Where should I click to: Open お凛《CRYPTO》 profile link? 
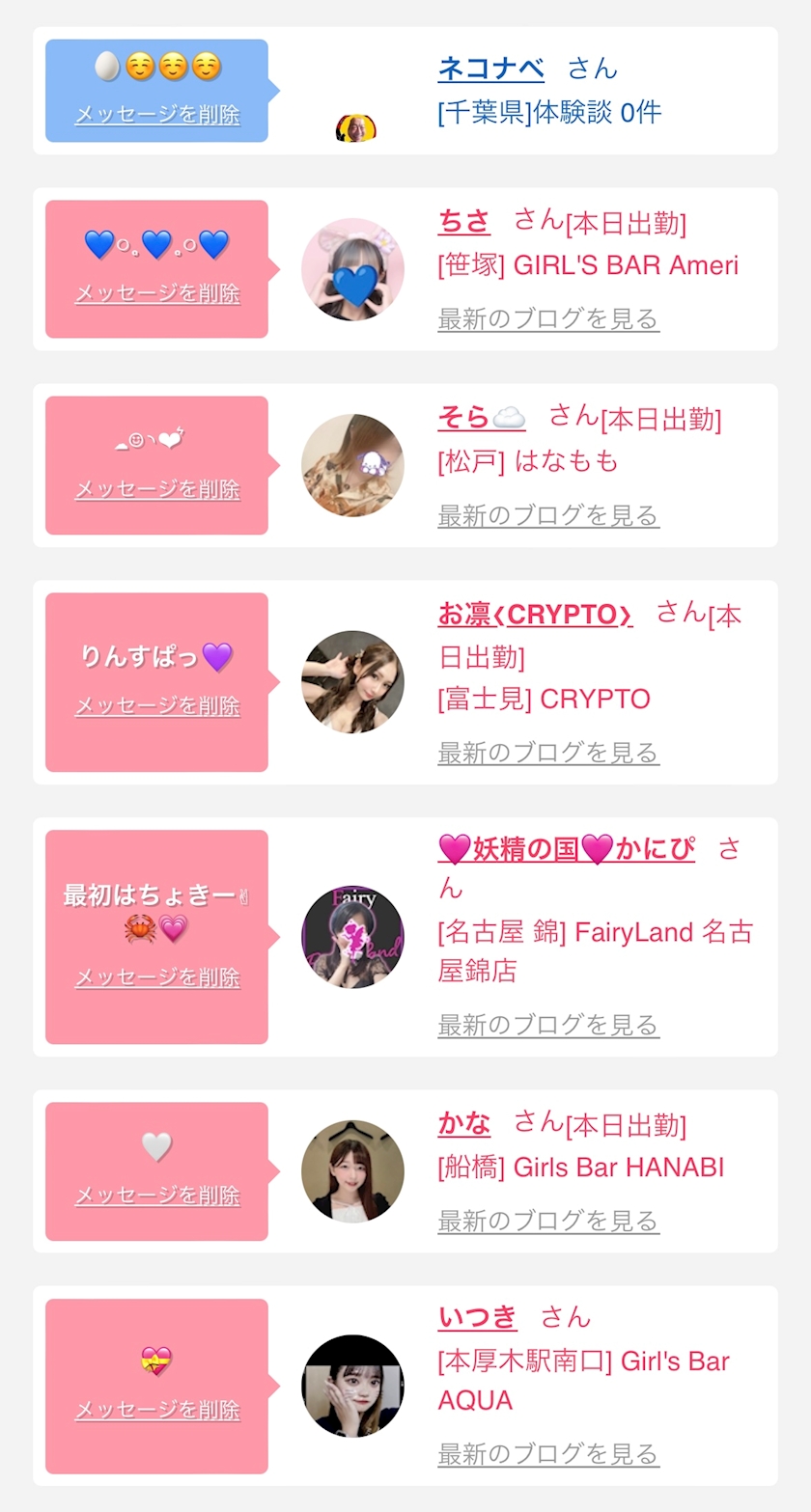(x=535, y=614)
